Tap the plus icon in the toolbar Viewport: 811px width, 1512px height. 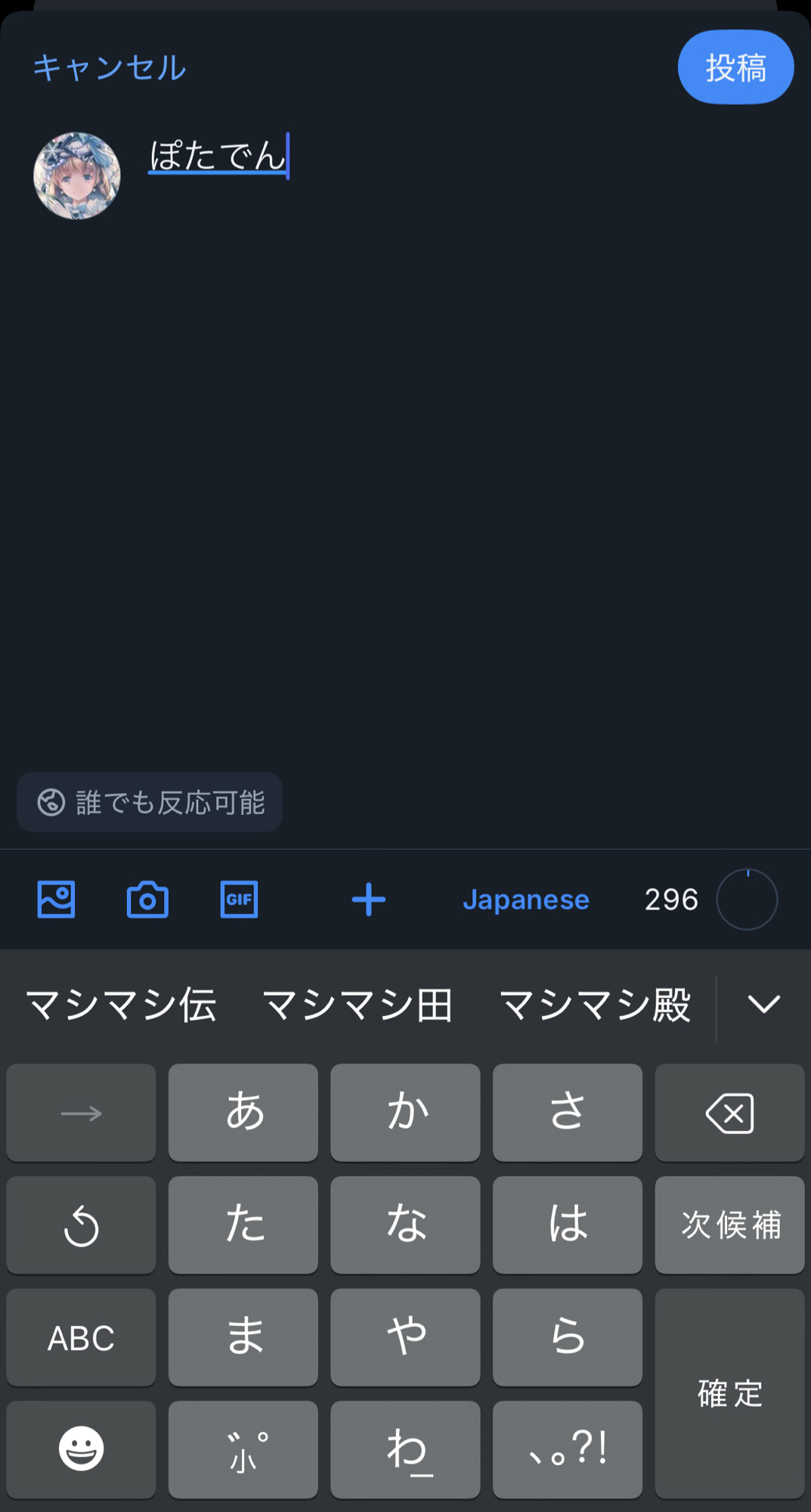[369, 900]
